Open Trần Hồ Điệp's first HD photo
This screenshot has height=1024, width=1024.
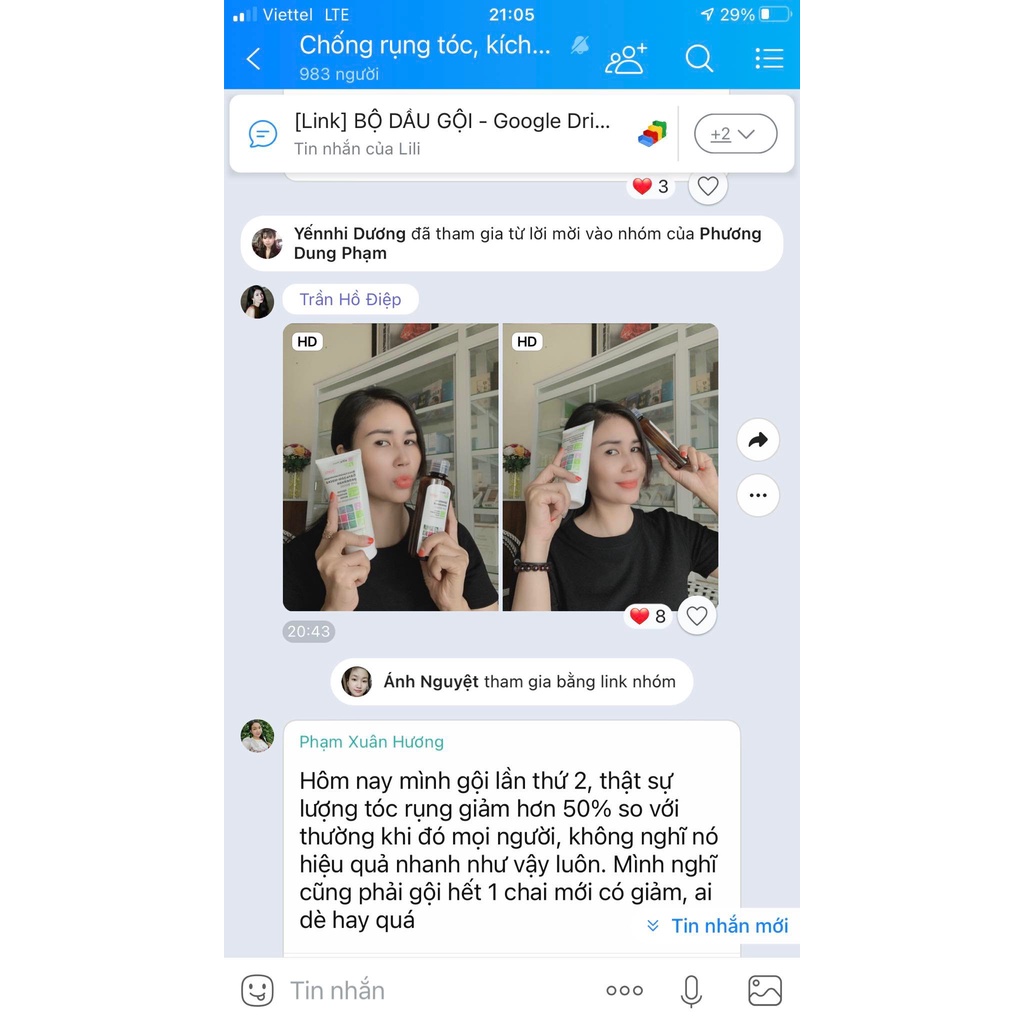(x=390, y=467)
